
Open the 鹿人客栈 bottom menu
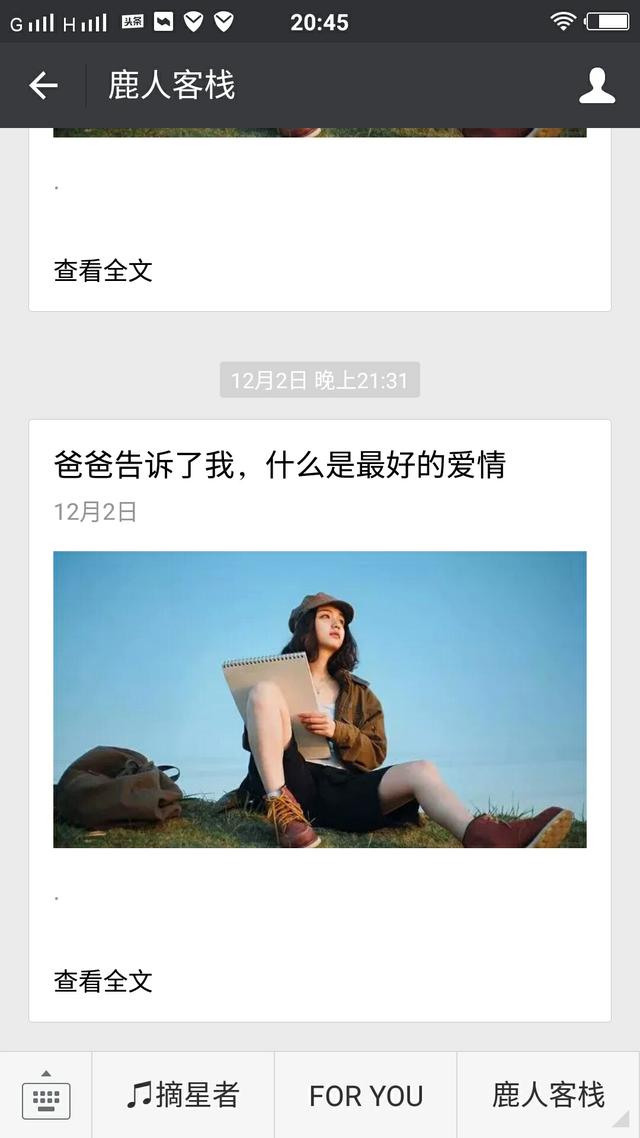[x=548, y=1095]
